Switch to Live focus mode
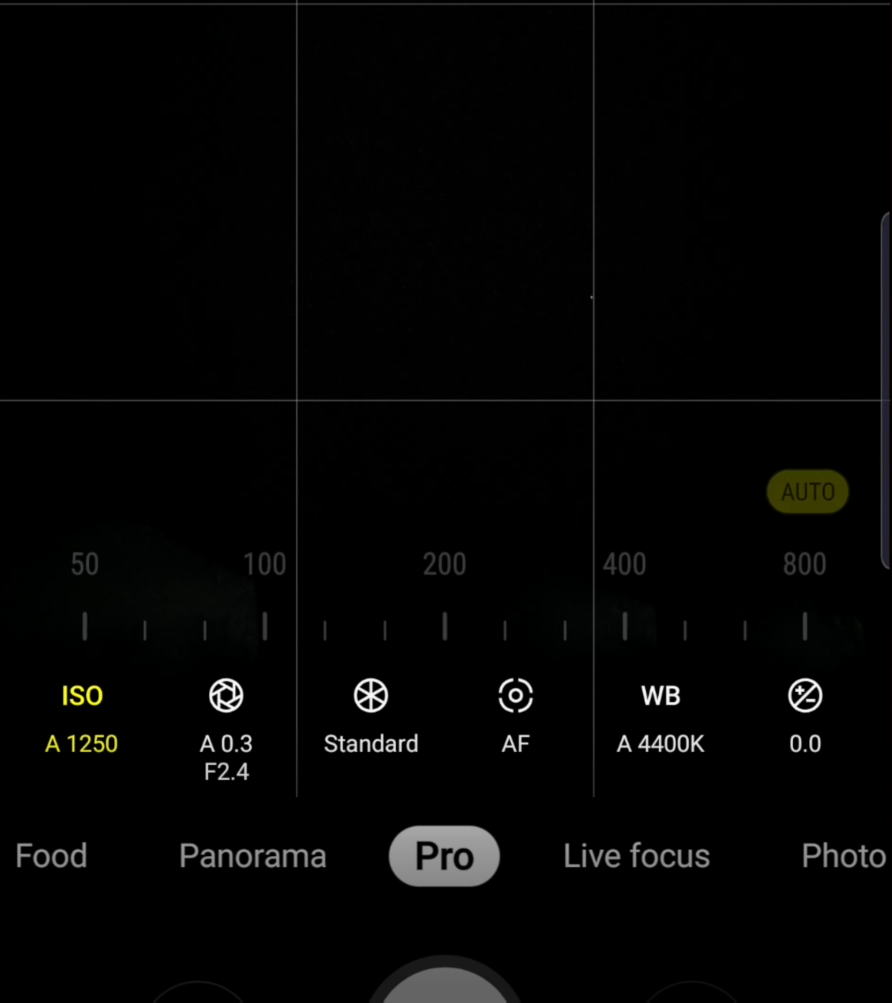The height and width of the screenshot is (1003, 892). [636, 856]
